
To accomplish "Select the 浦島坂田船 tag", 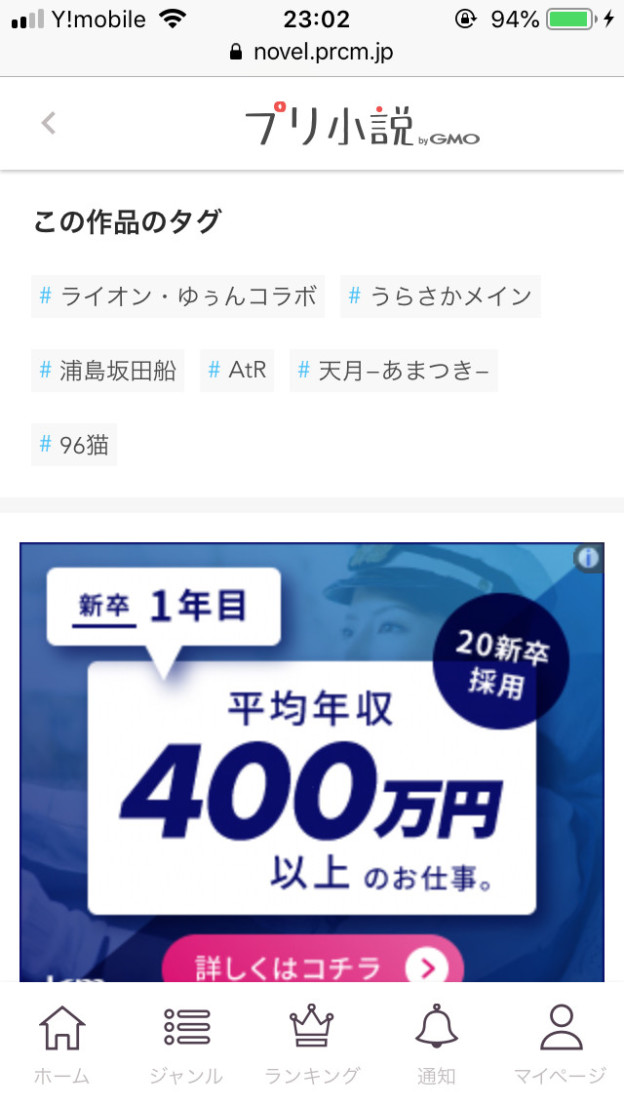I will [108, 371].
